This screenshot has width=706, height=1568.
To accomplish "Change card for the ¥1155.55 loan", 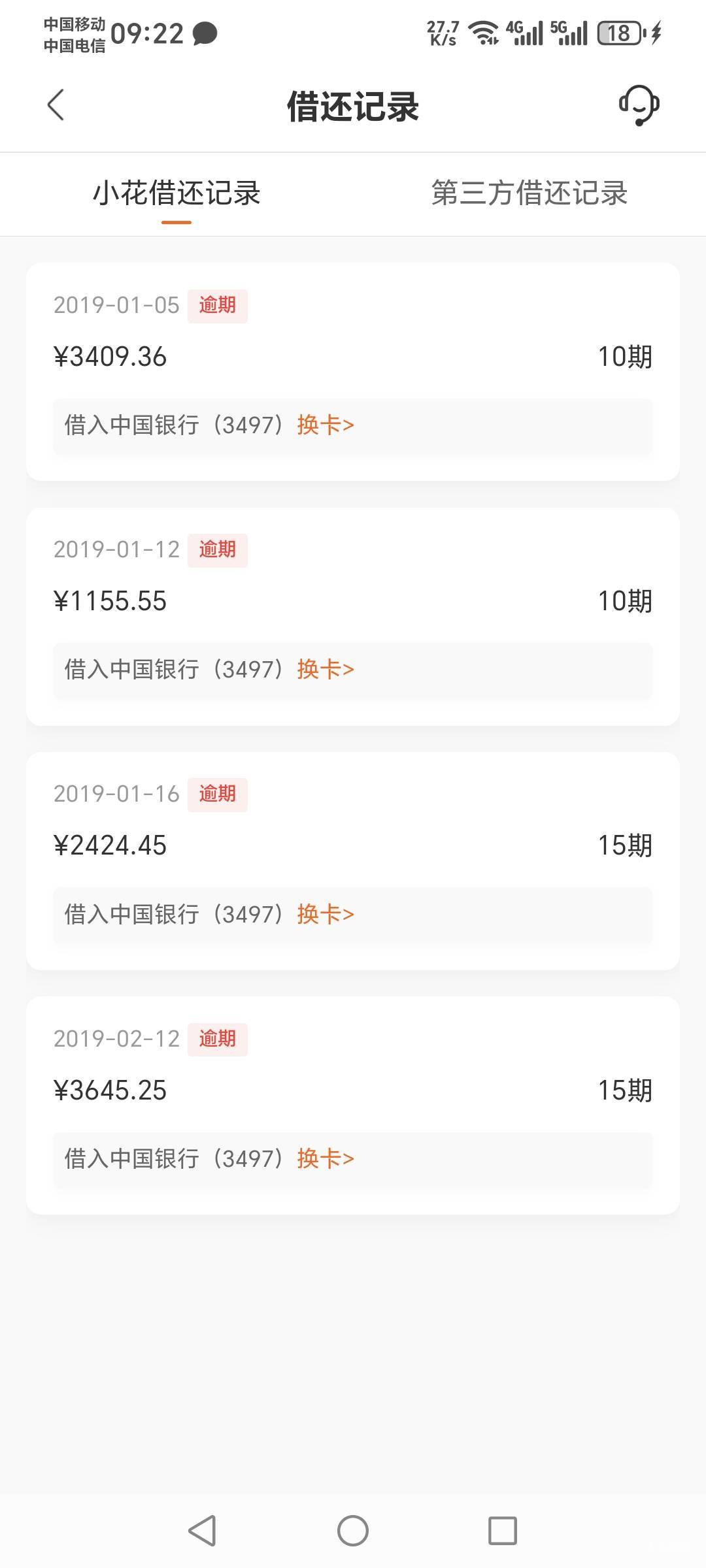I will point(326,670).
